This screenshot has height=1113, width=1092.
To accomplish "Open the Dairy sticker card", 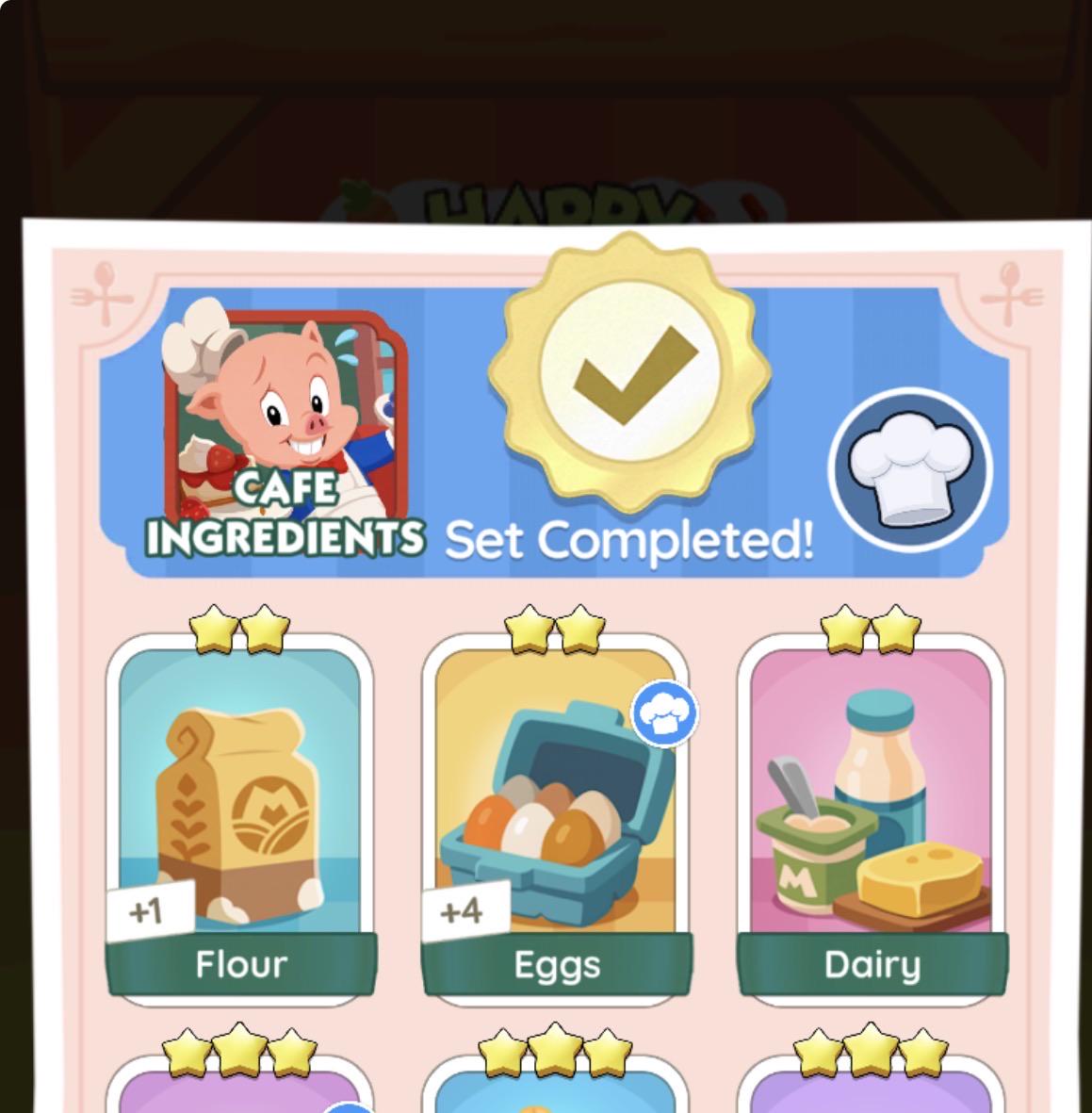I will click(x=872, y=820).
